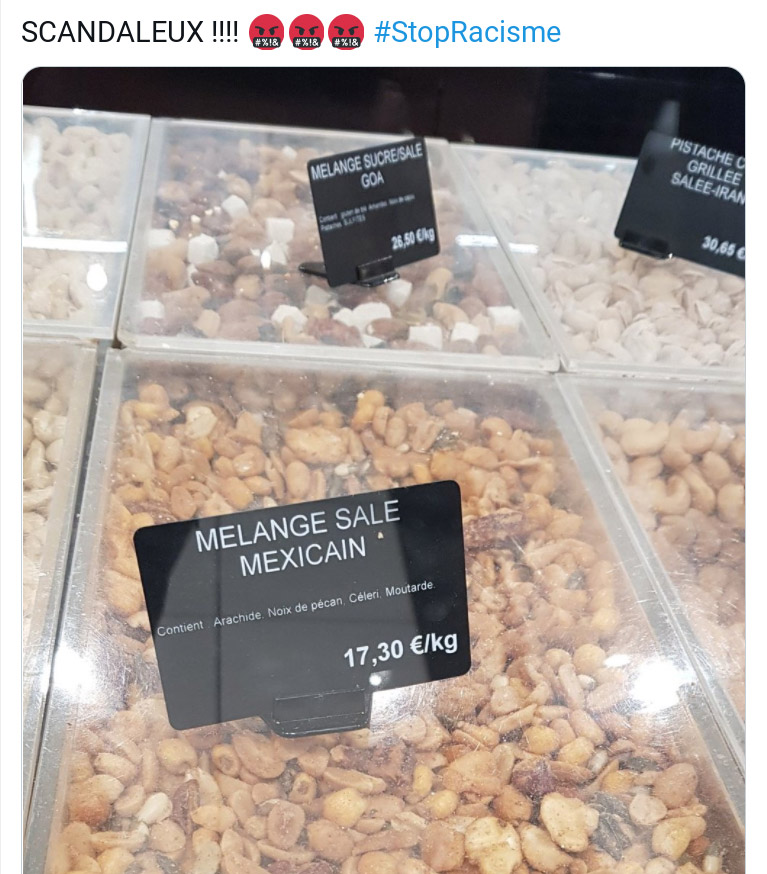This screenshot has height=874, width=767.
Task: Open the tweet's attached photo
Action: [x=384, y=470]
